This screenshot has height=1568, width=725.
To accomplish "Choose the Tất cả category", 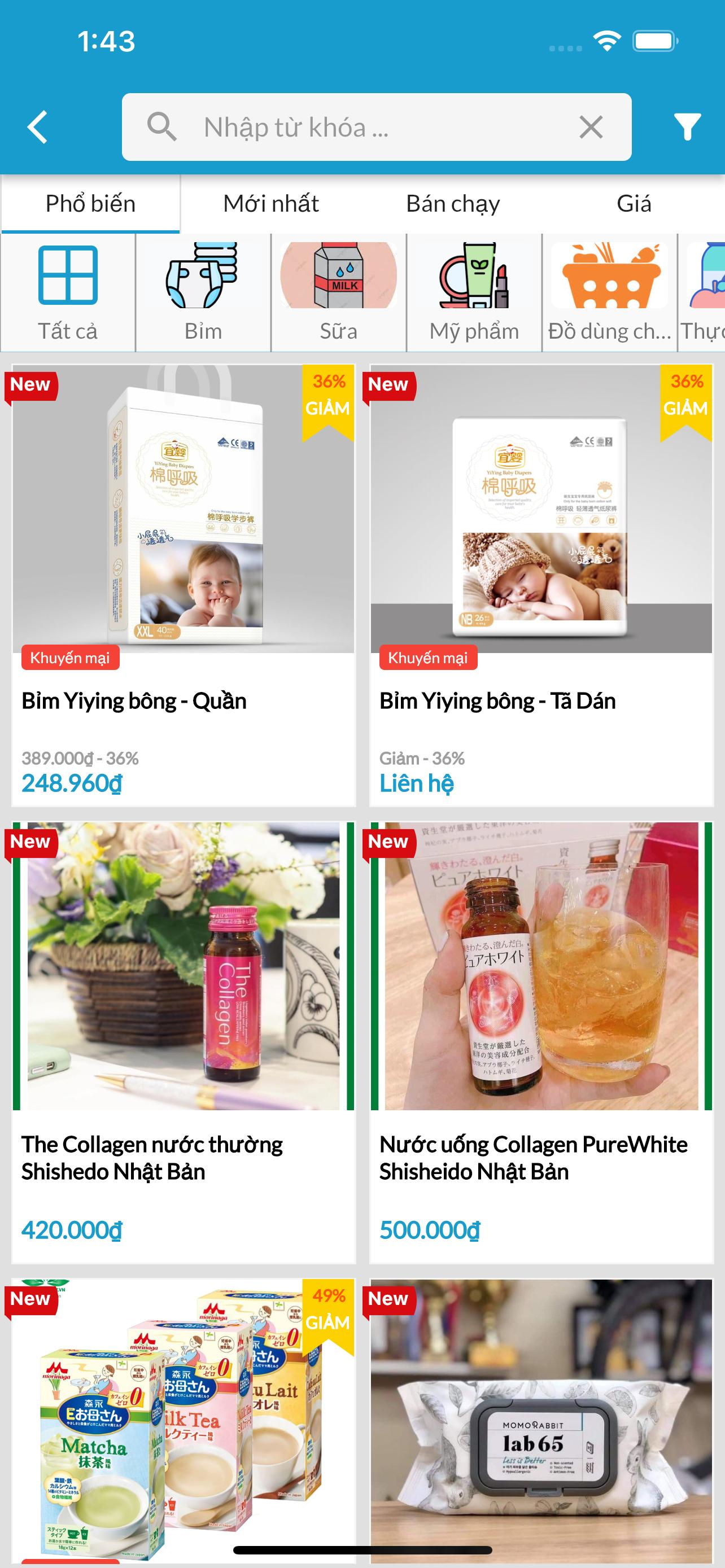I will [x=68, y=293].
